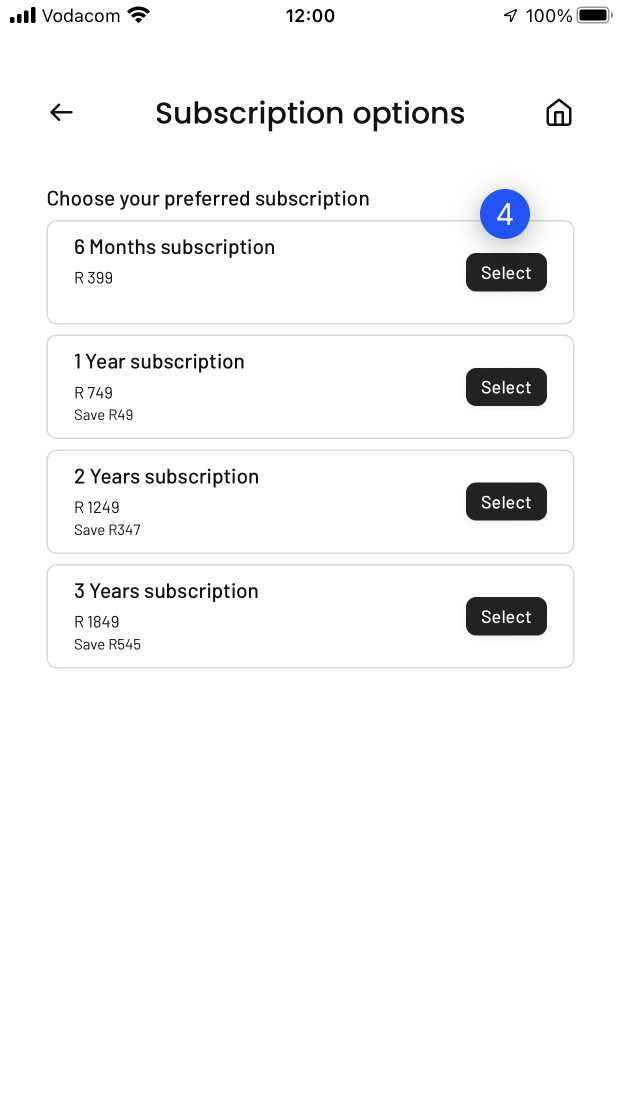The image size is (621, 1104).
Task: Select the 6 Months subscription
Action: pyautogui.click(x=506, y=272)
